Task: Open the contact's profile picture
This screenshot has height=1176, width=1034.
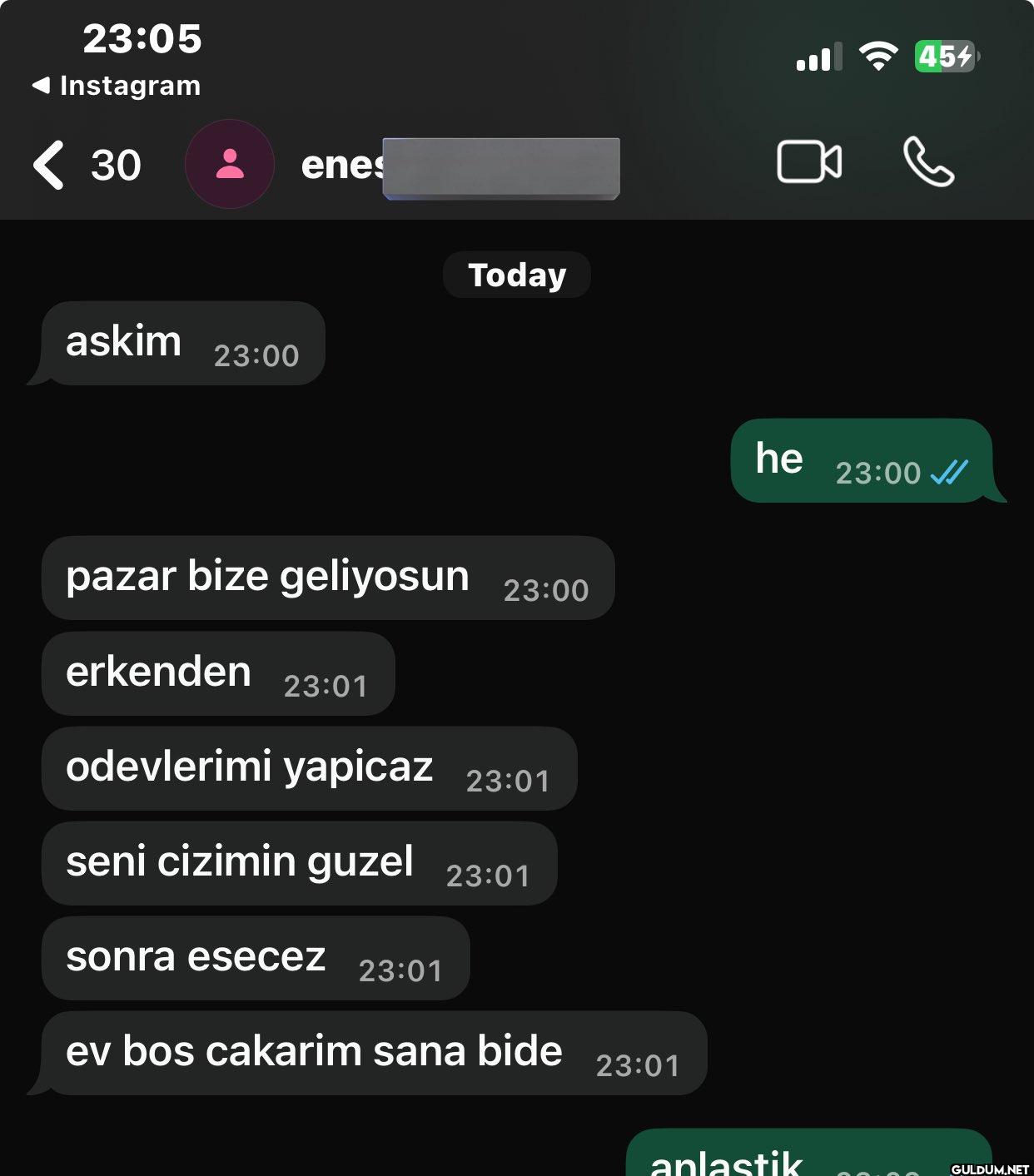Action: pyautogui.click(x=230, y=164)
